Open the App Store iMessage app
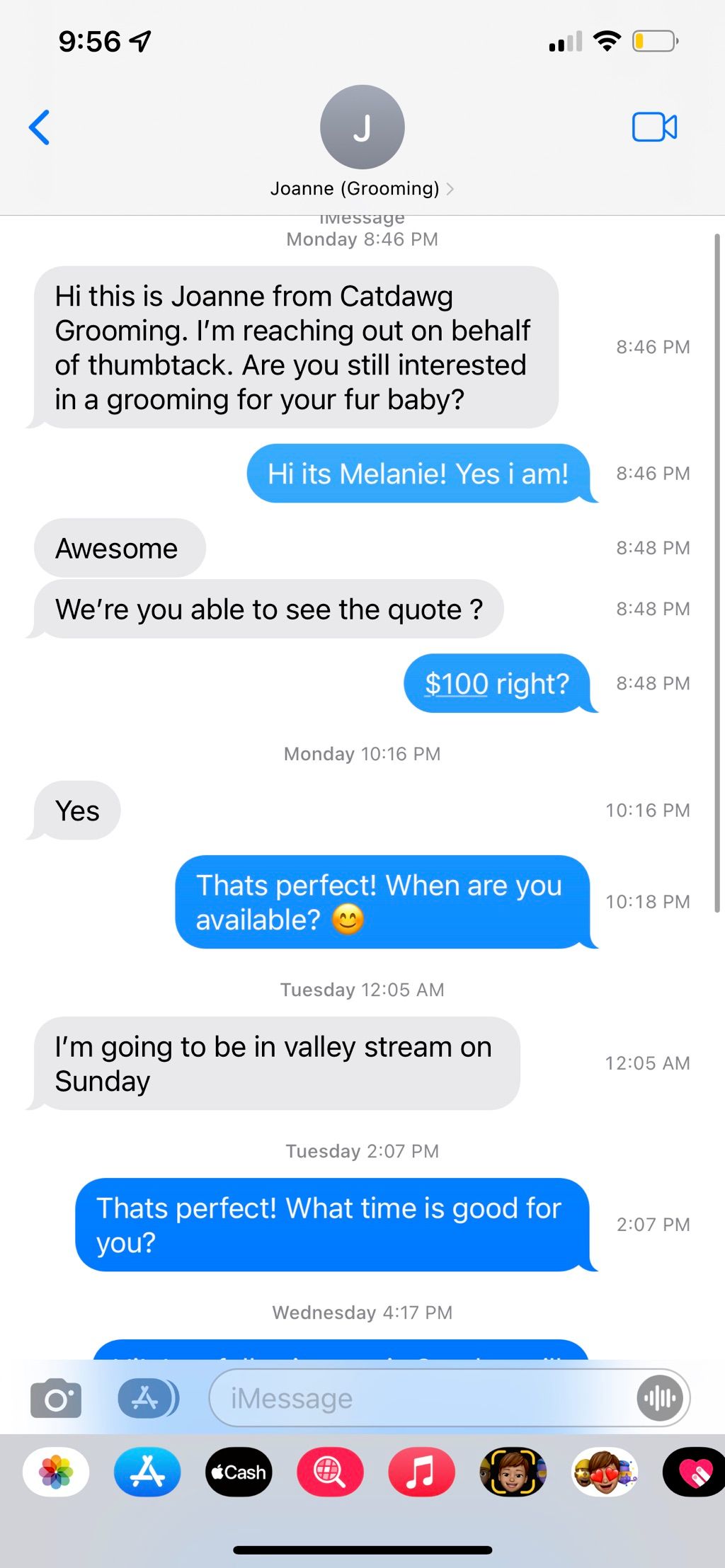725x1568 pixels. click(147, 1472)
